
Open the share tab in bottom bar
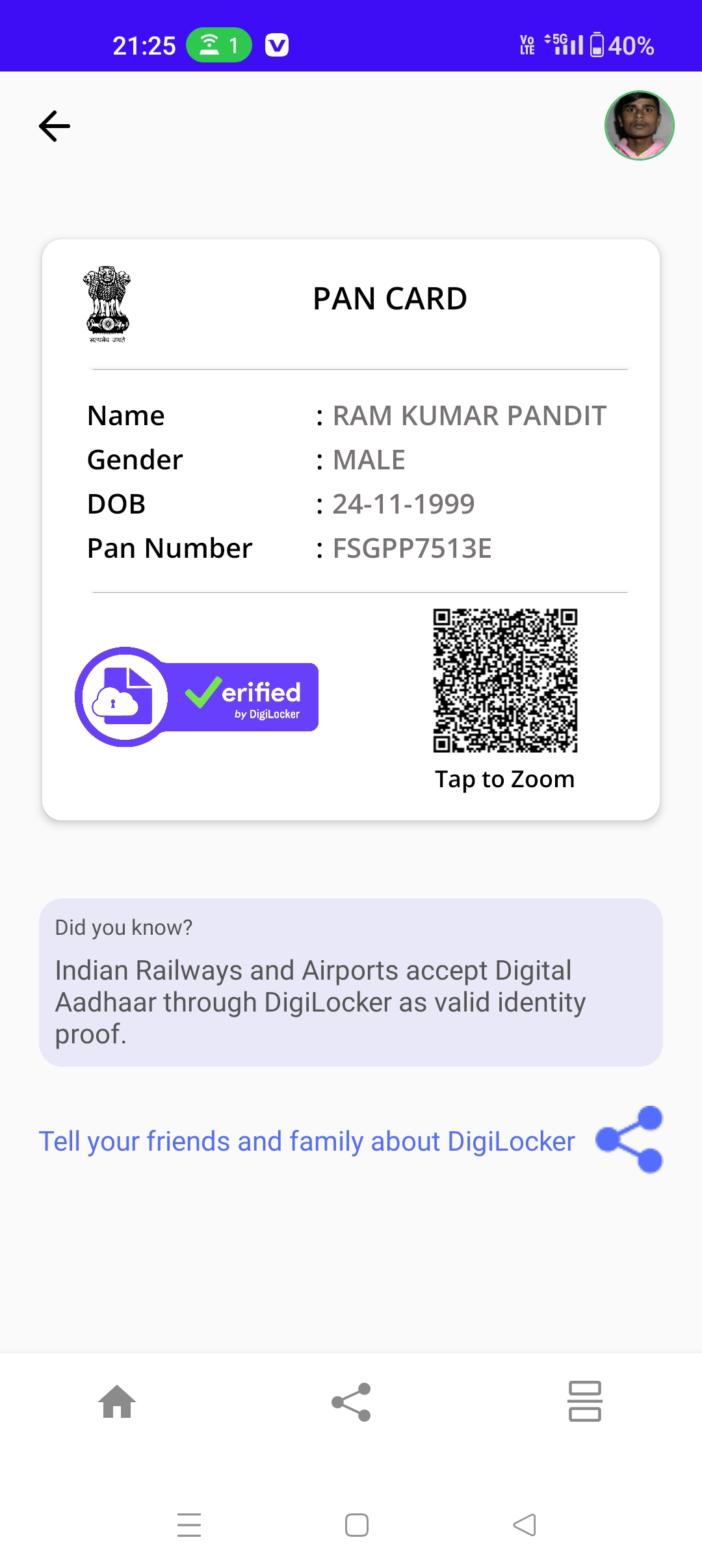pos(351,1402)
